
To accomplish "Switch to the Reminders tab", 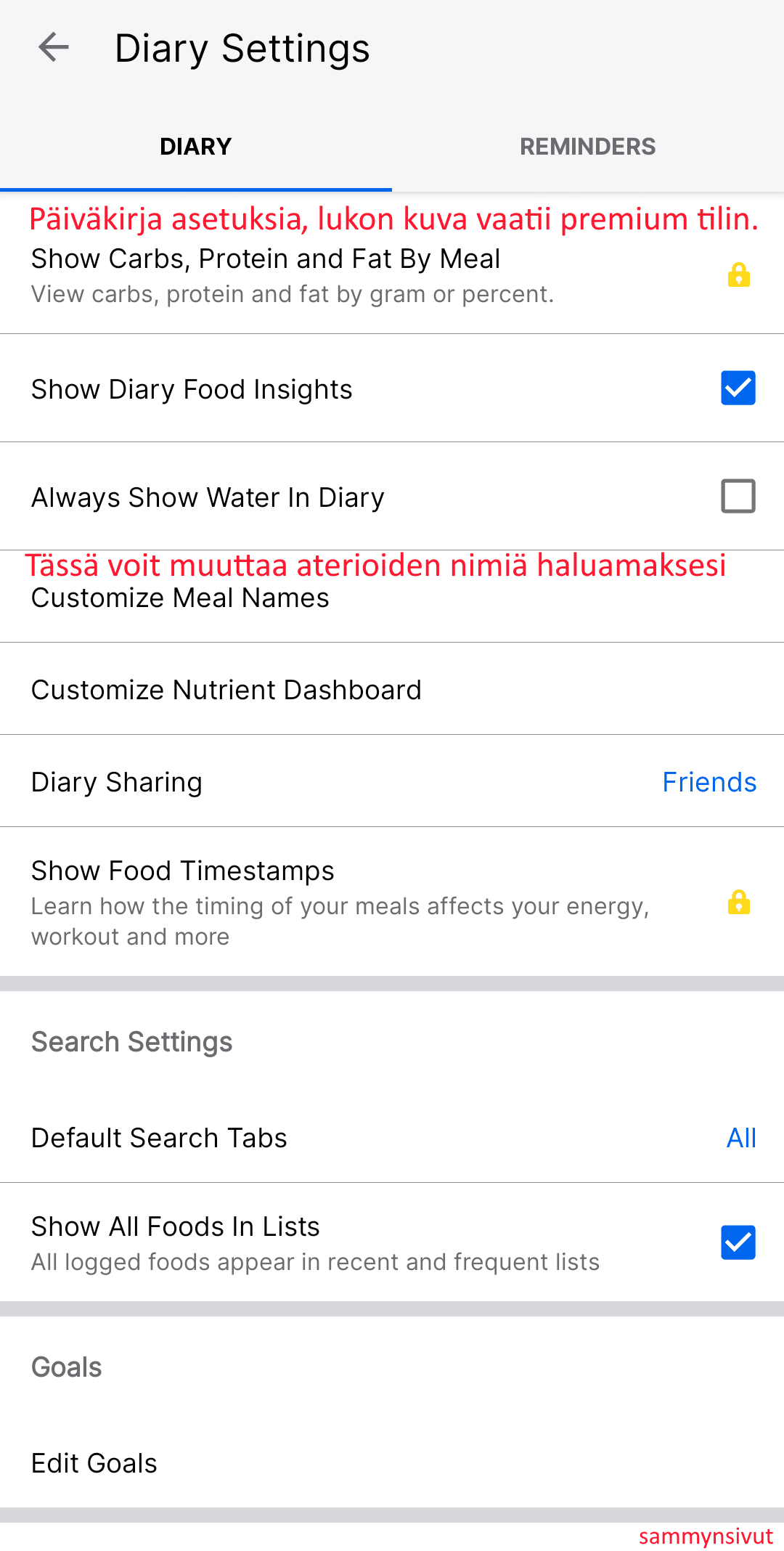I will [x=587, y=147].
